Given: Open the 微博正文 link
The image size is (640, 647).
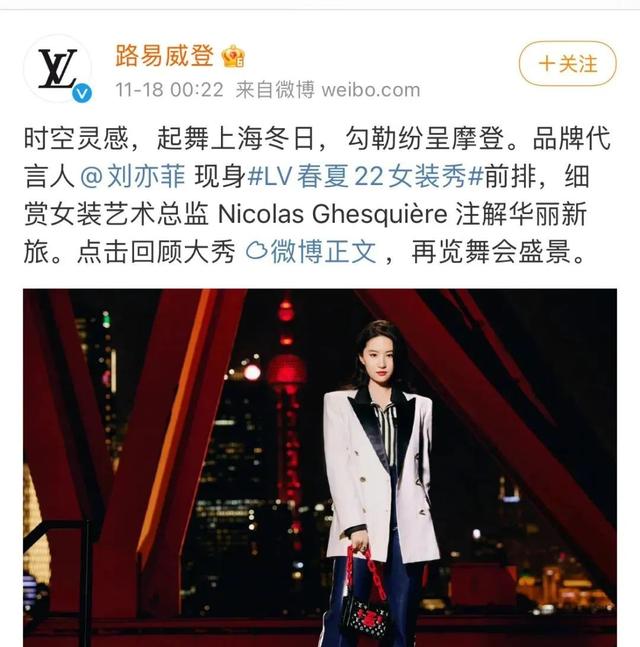Looking at the screenshot, I should (x=311, y=249).
